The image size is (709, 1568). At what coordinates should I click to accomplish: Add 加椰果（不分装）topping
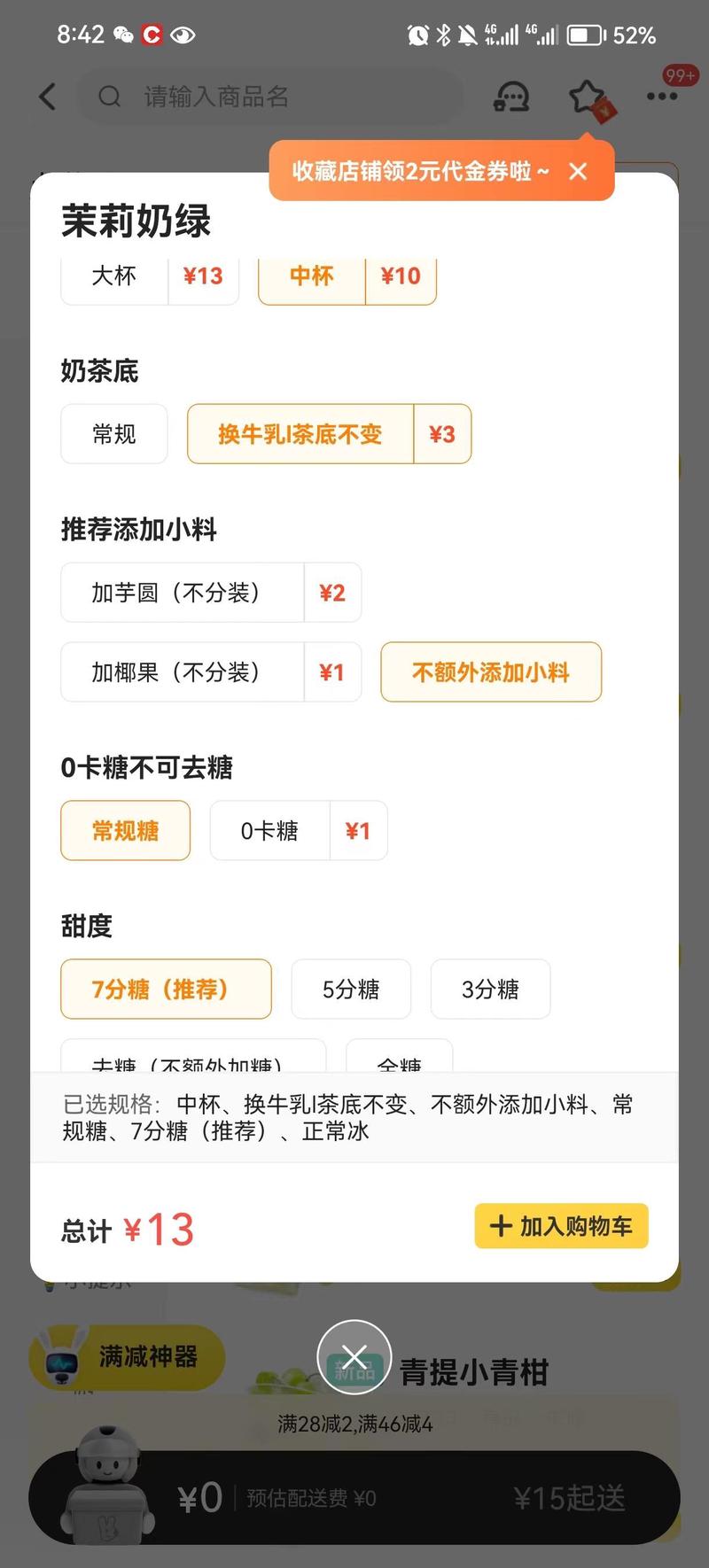point(210,672)
